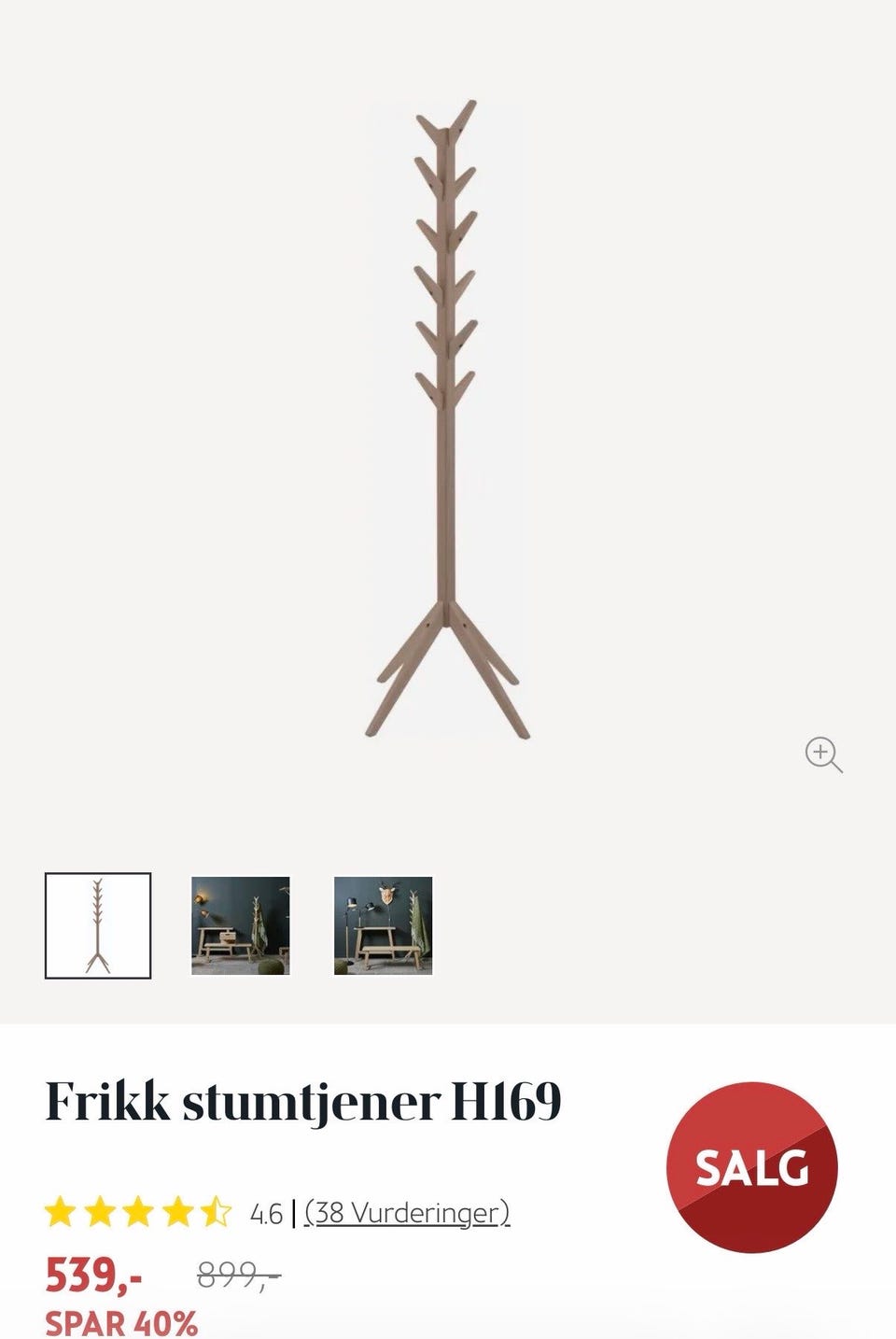Select the white-background coat rack thumbnail
Image resolution: width=896 pixels, height=1339 pixels.
[98, 925]
